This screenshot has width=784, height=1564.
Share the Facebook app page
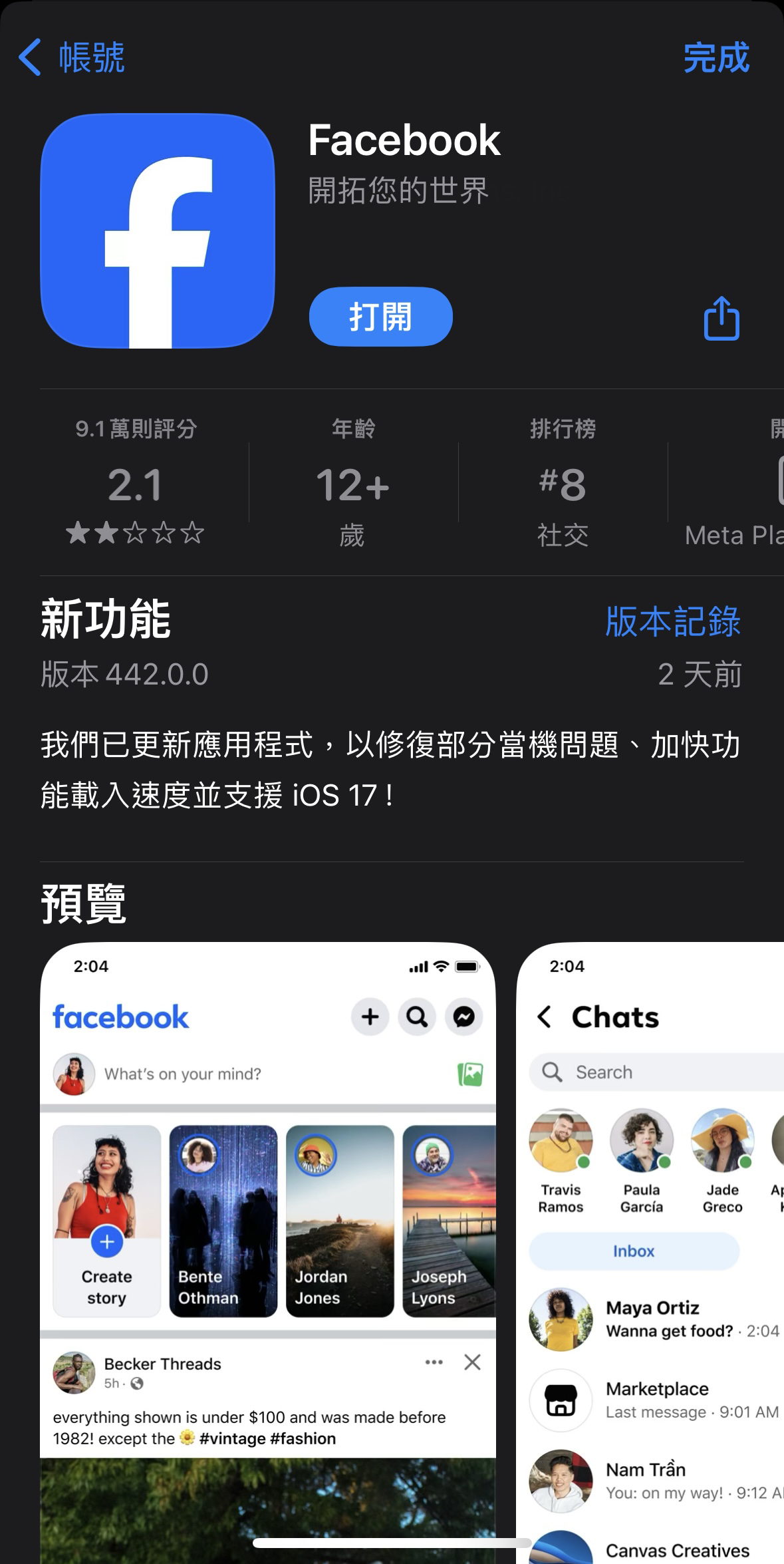[x=721, y=319]
